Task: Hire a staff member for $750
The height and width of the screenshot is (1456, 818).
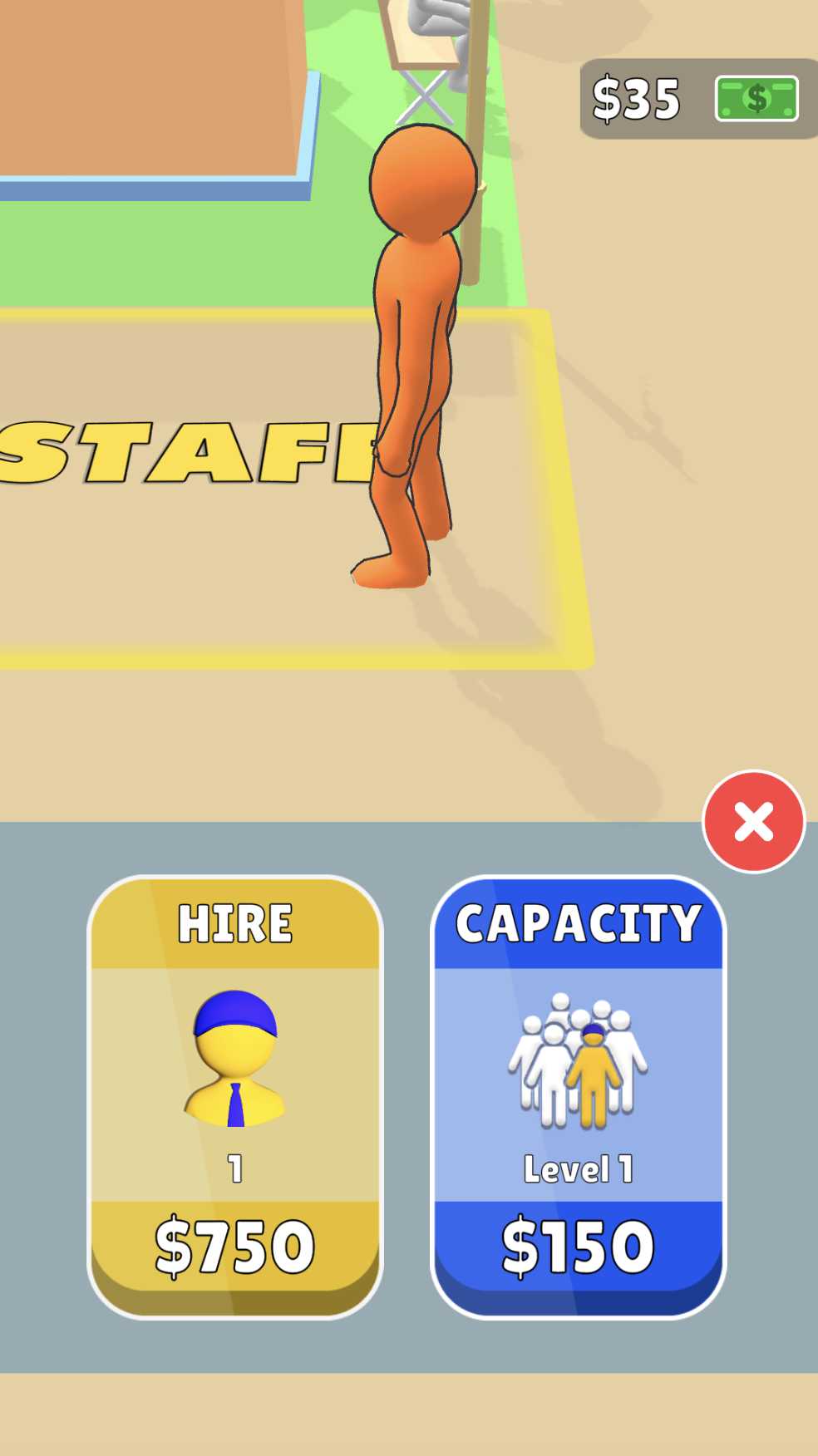Action: pyautogui.click(x=235, y=1097)
